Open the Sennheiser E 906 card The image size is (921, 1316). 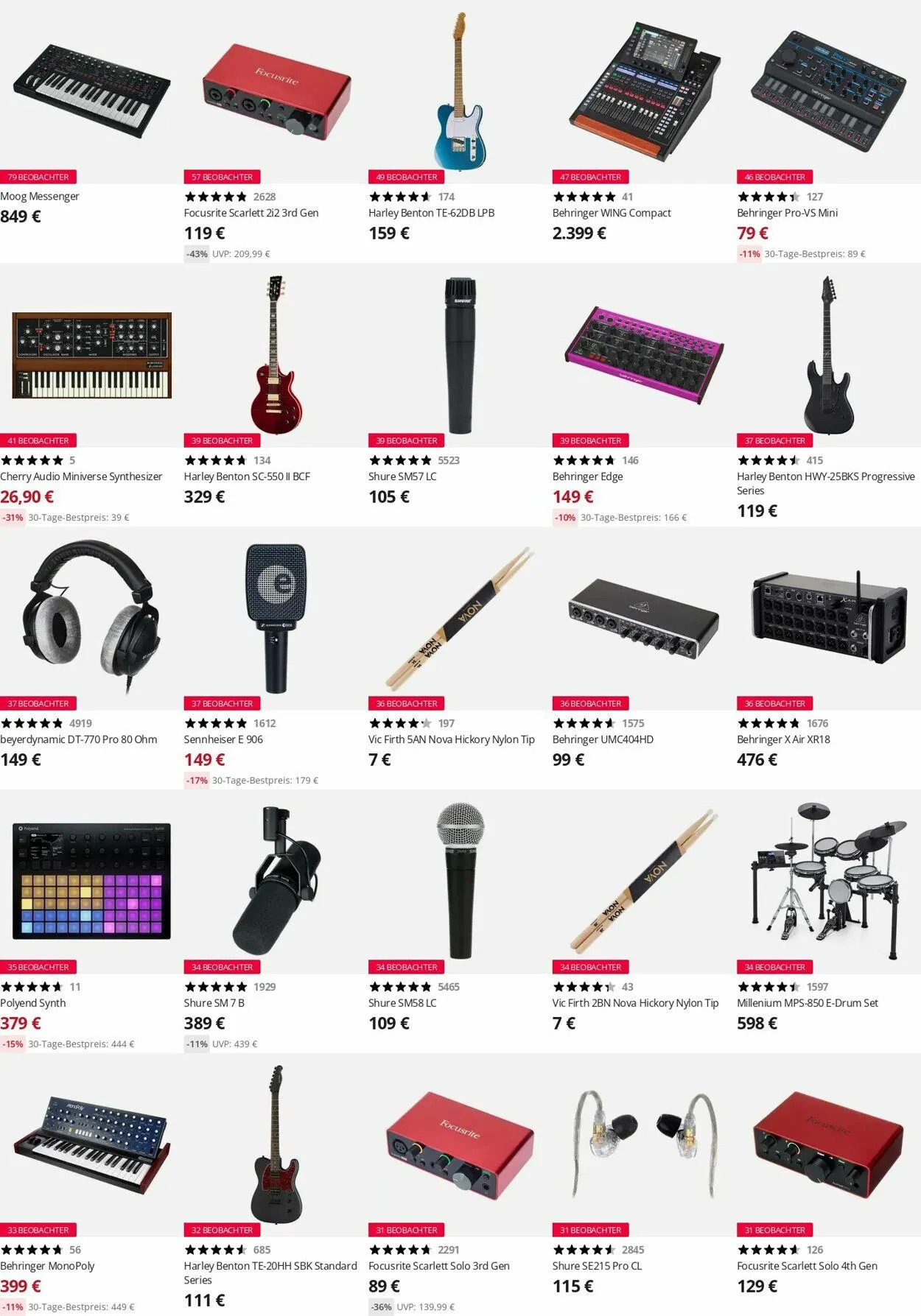(x=223, y=739)
